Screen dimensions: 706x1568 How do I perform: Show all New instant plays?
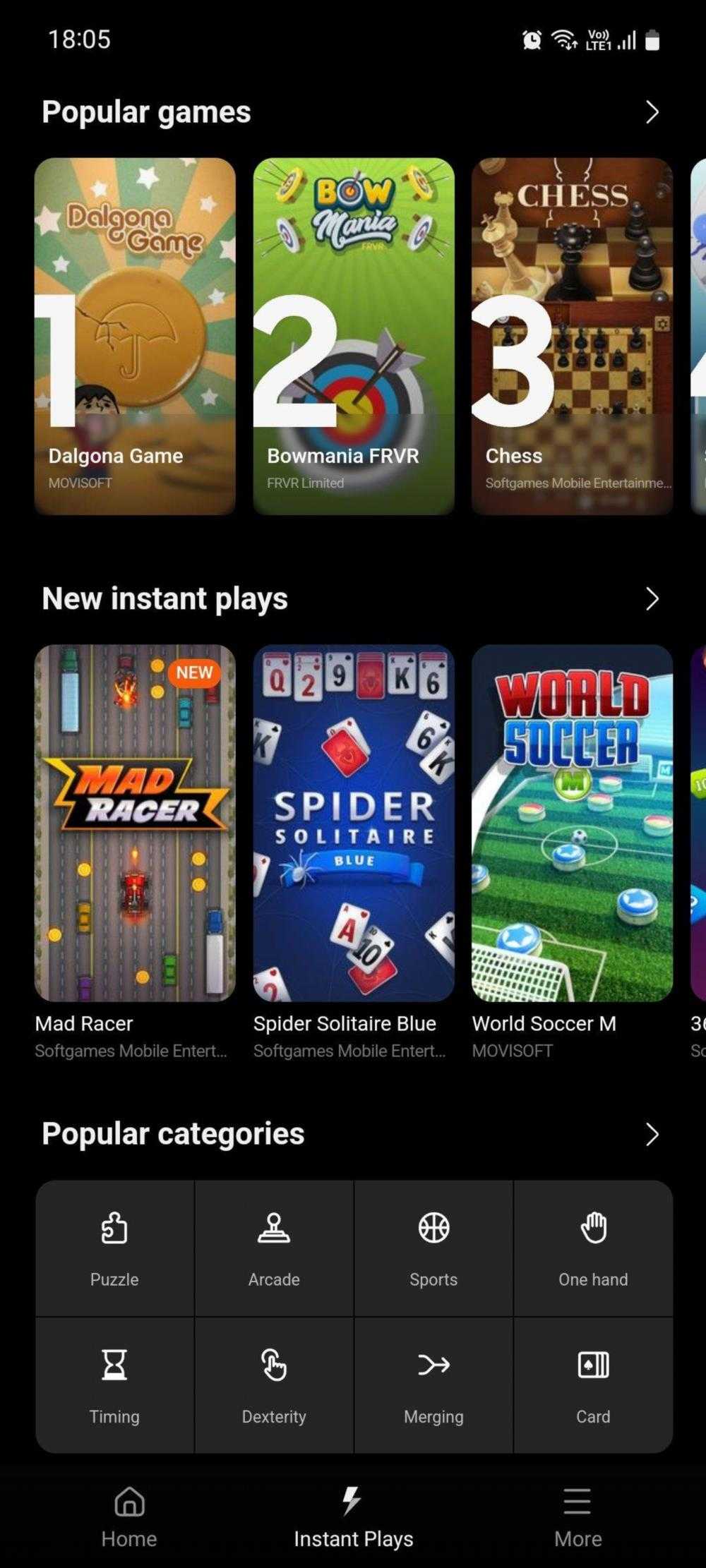652,599
